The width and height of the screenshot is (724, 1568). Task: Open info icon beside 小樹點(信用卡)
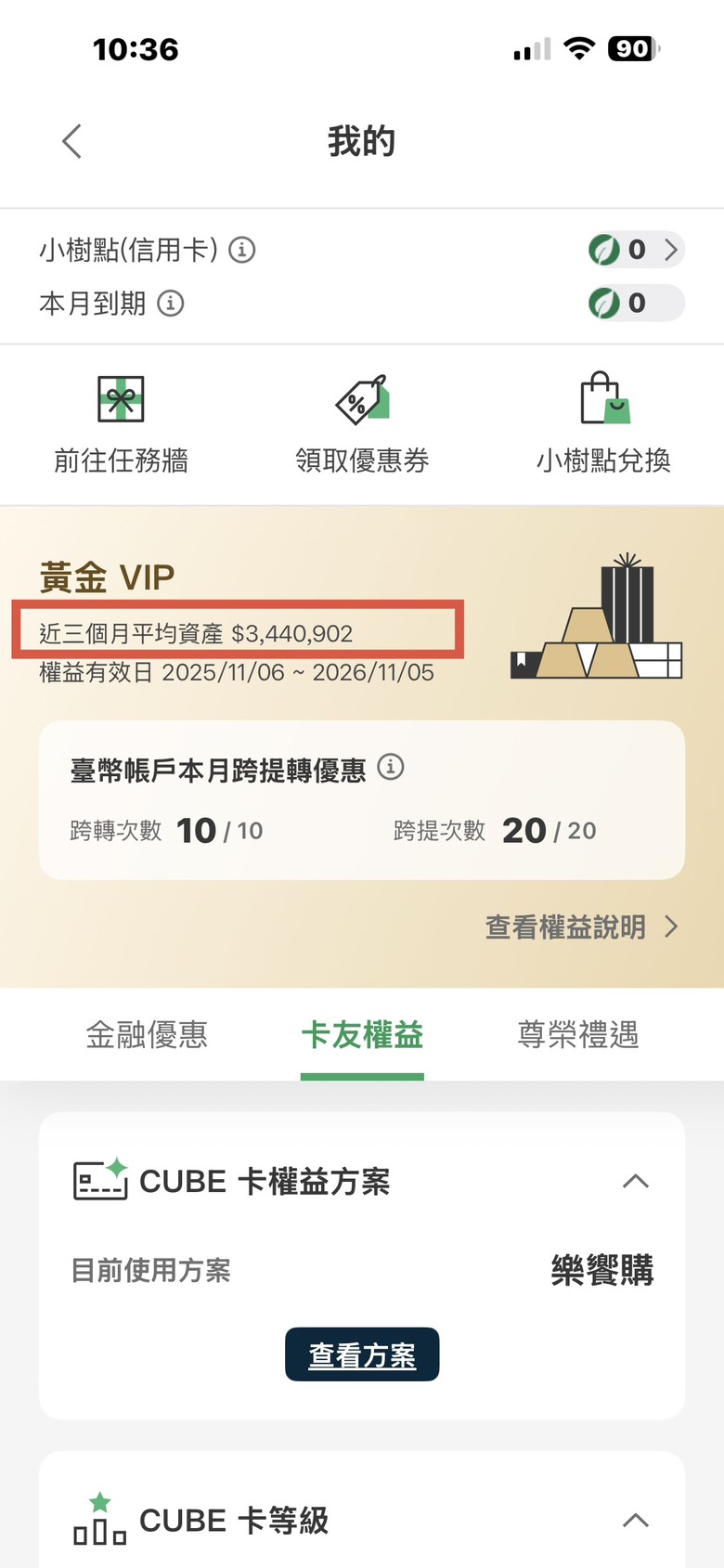tap(242, 250)
